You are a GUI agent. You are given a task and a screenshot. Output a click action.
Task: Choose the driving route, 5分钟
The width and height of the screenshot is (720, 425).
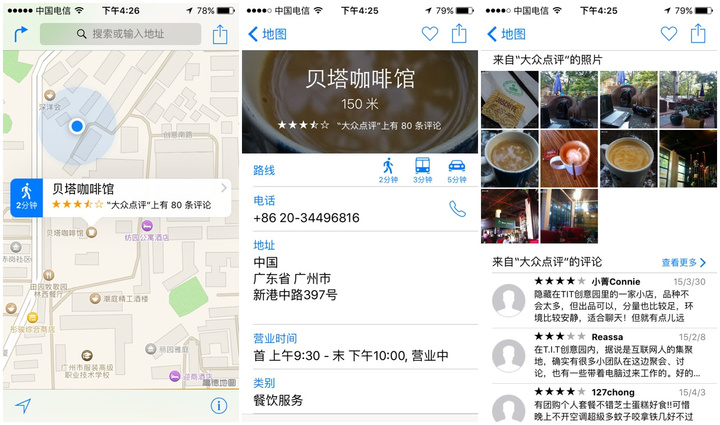coord(457,170)
